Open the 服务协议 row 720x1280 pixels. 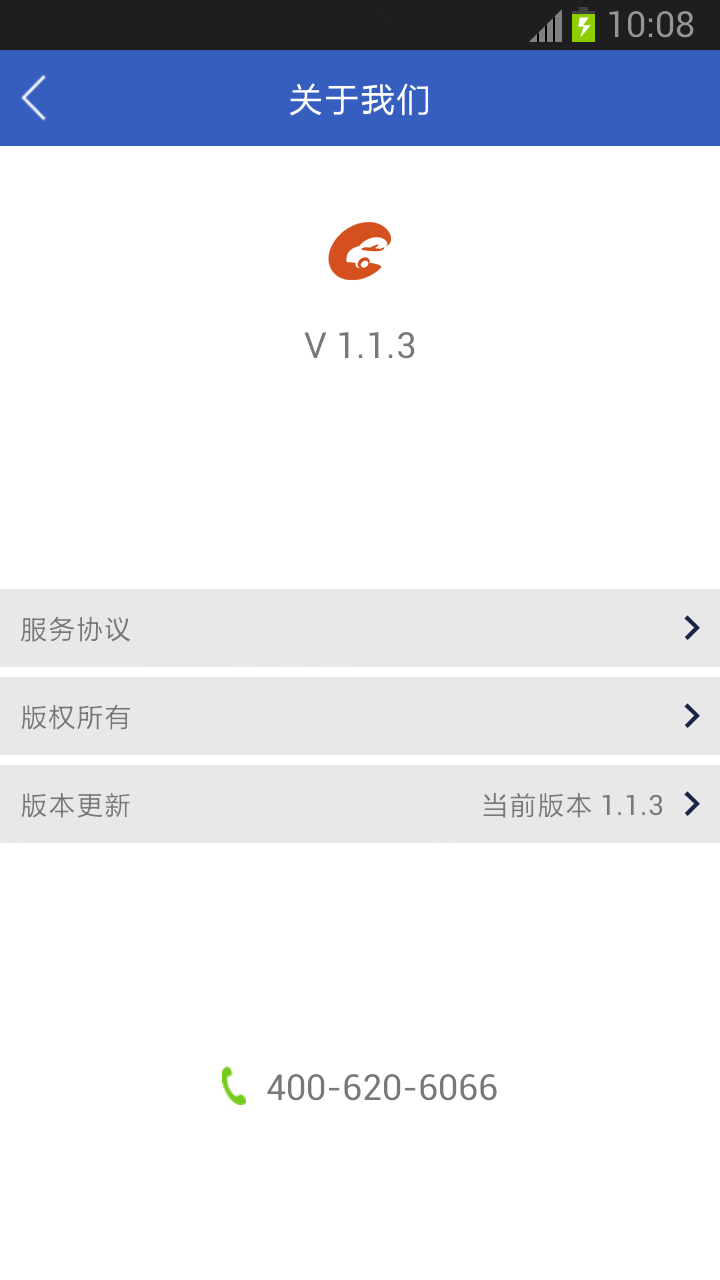pyautogui.click(x=360, y=628)
